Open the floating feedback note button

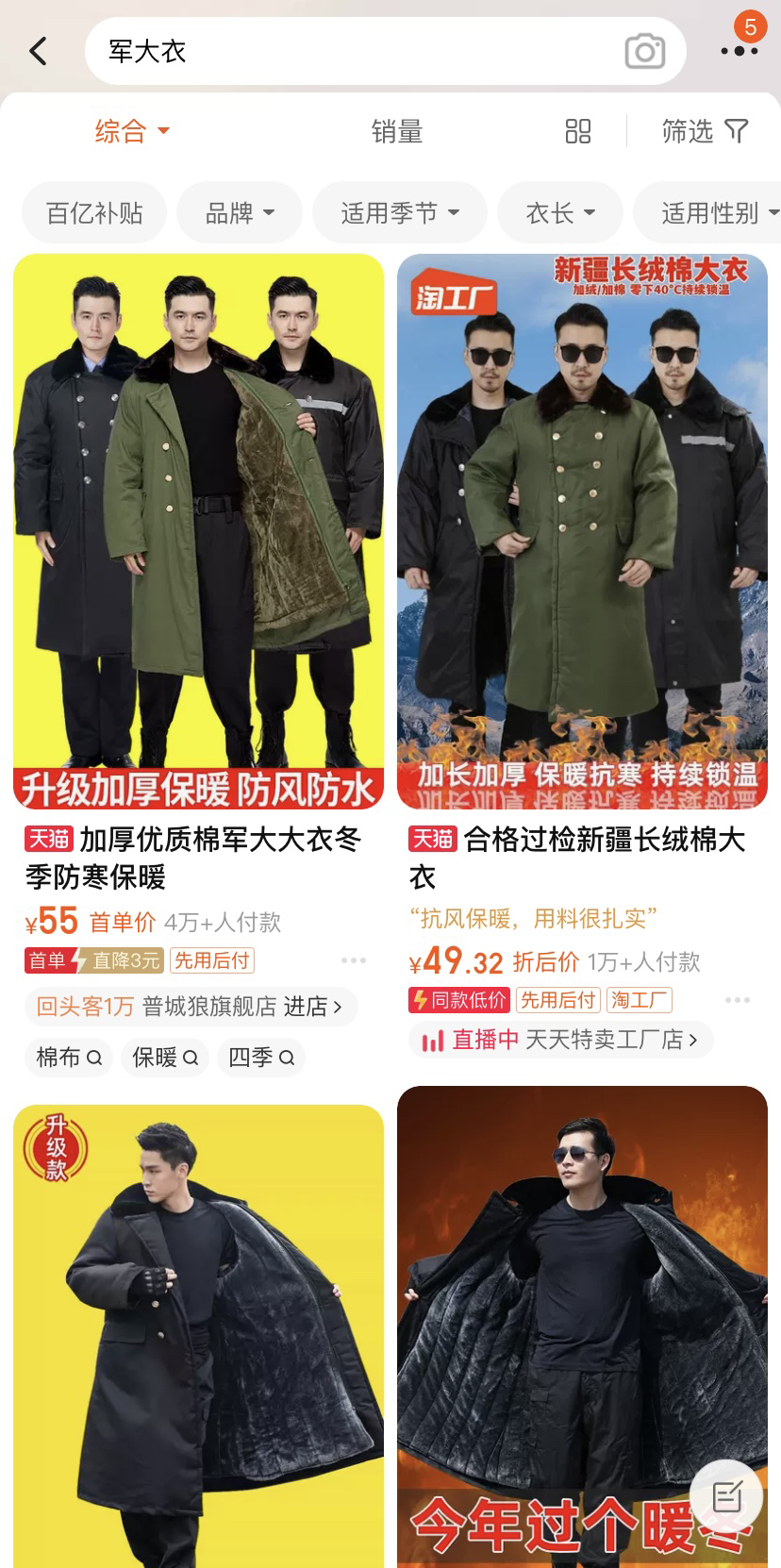coord(726,1496)
